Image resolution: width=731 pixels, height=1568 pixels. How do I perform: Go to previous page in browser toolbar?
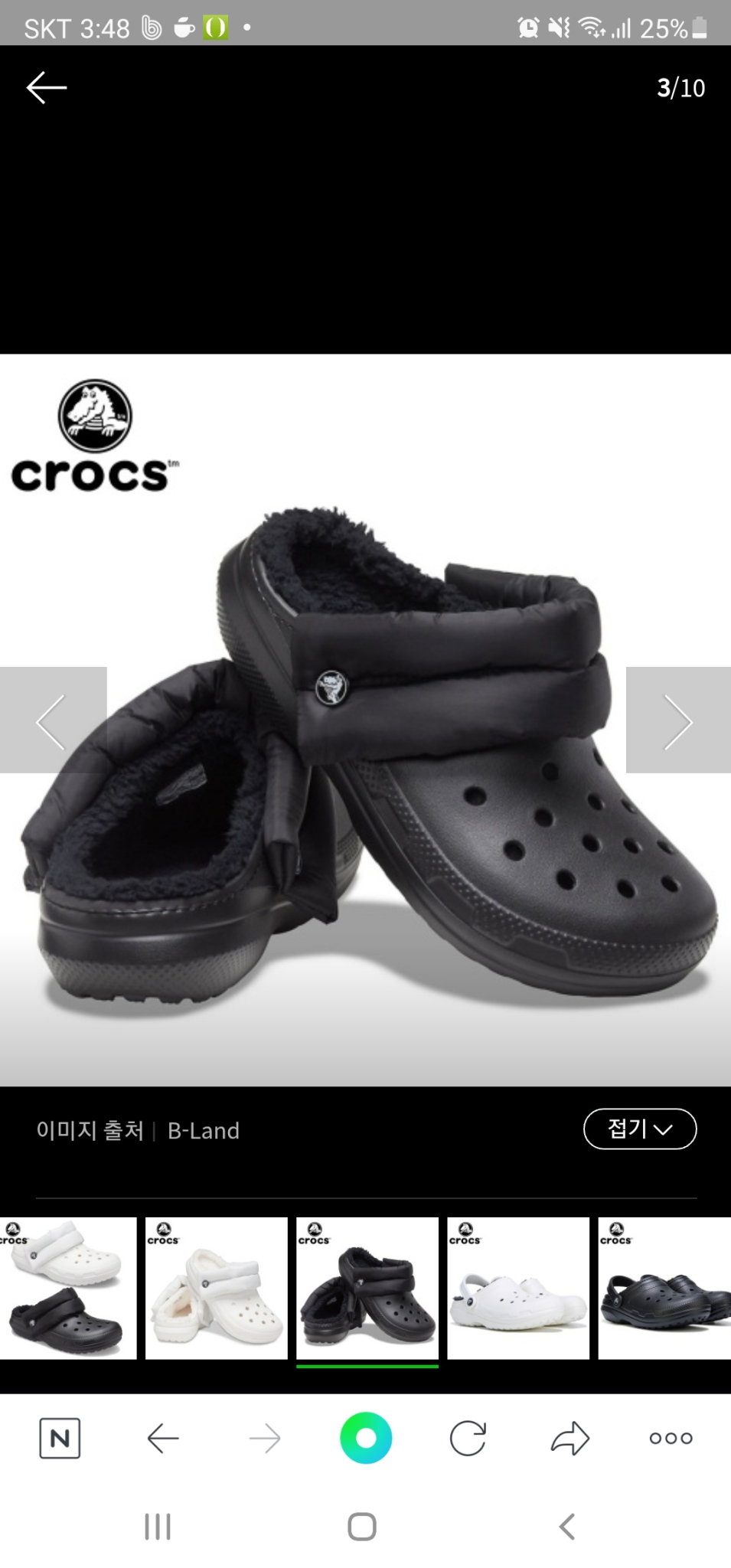click(163, 1439)
